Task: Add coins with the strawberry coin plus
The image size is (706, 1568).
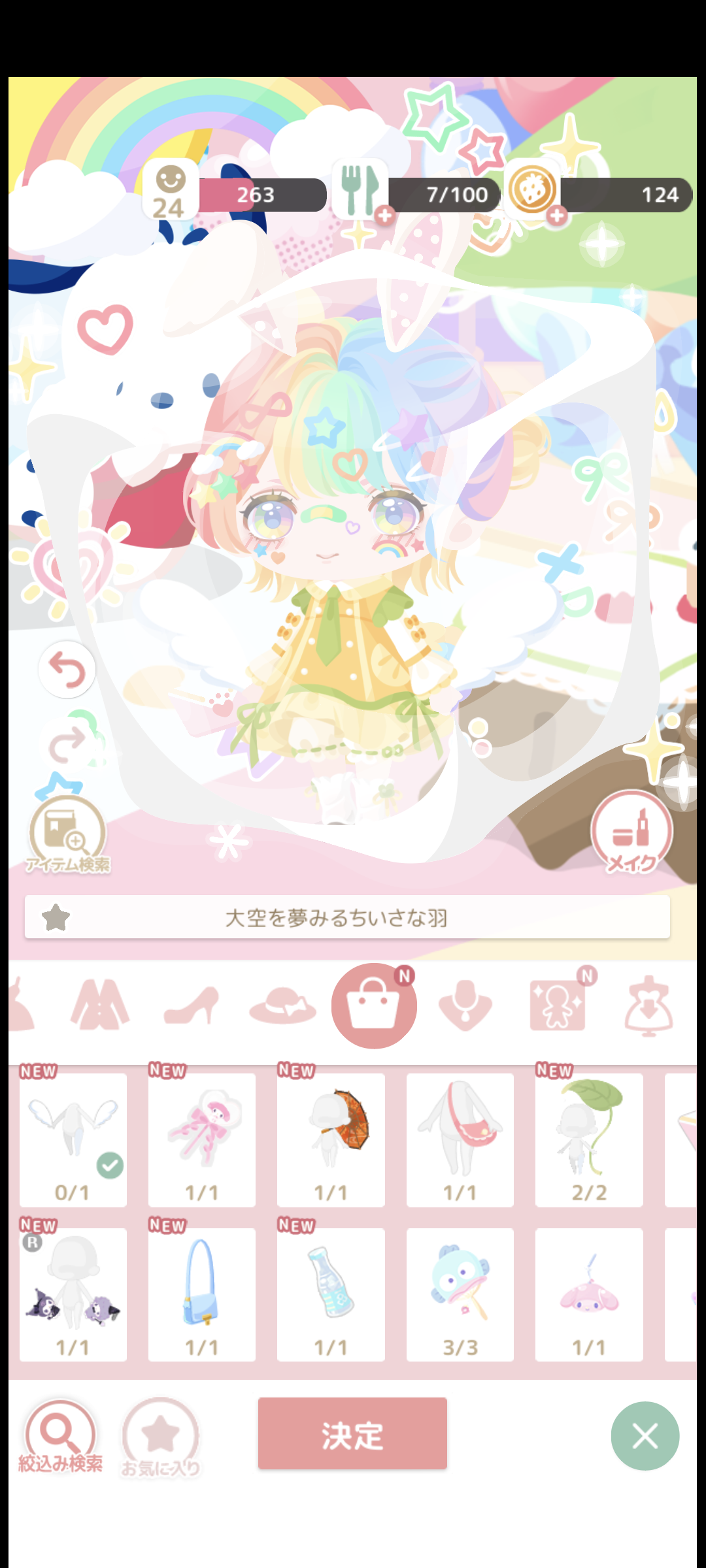Action: tap(557, 215)
